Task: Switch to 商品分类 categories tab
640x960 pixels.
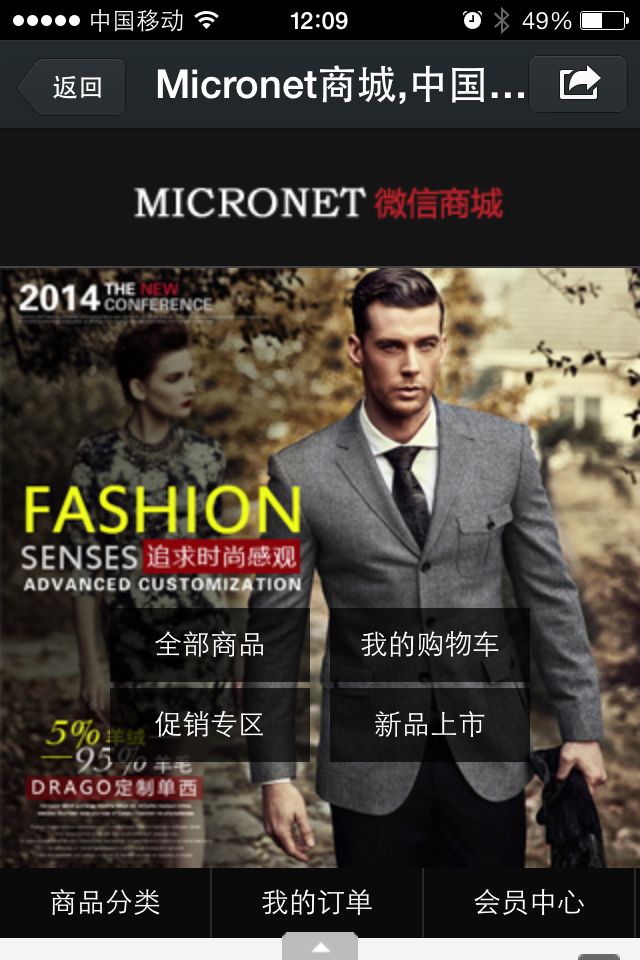Action: point(105,903)
